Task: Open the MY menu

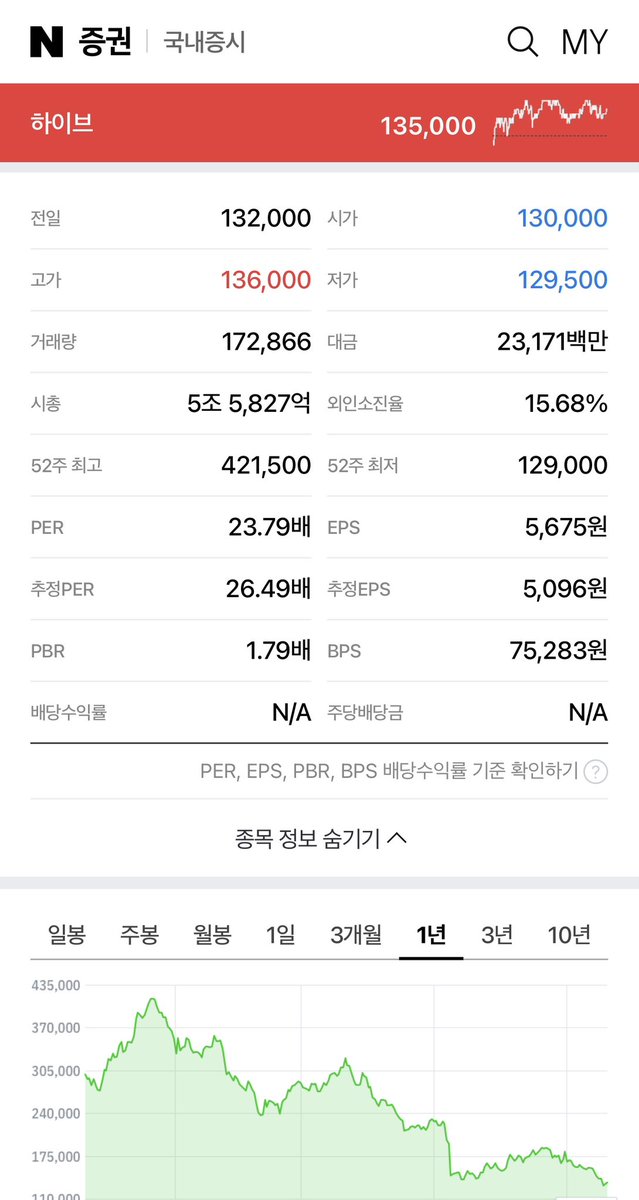Action: pos(584,42)
